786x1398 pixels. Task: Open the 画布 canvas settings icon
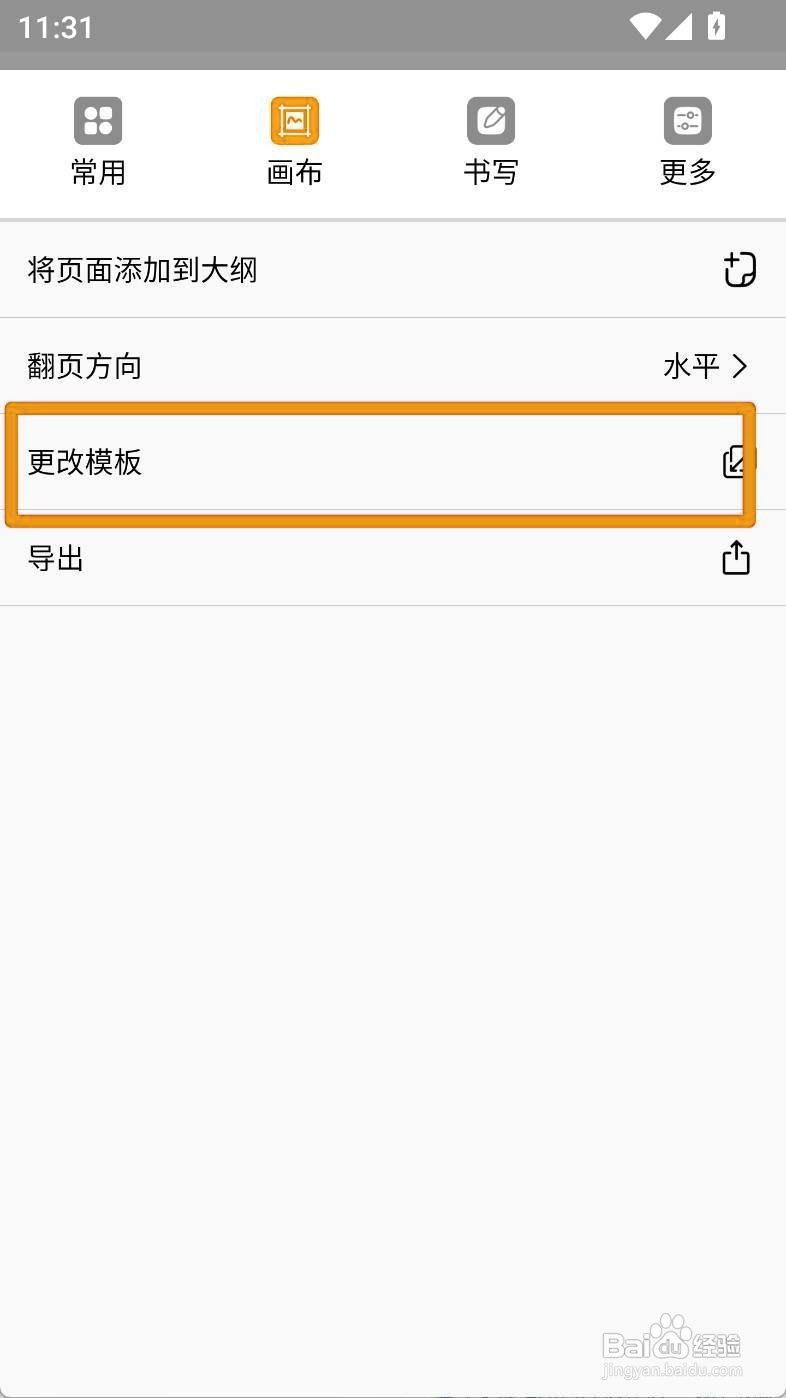coord(294,120)
